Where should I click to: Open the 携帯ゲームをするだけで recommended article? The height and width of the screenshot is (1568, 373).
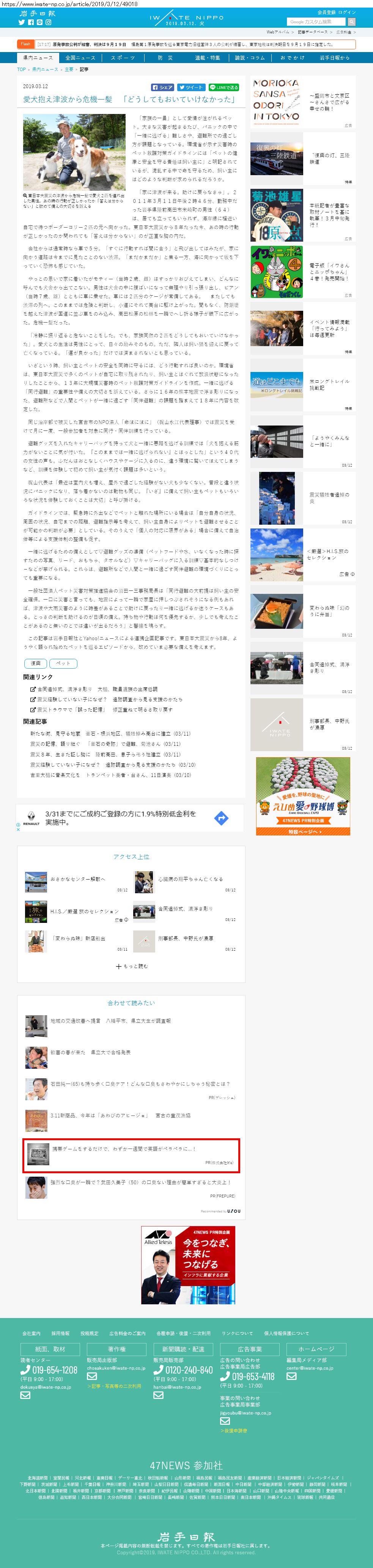click(123, 1149)
